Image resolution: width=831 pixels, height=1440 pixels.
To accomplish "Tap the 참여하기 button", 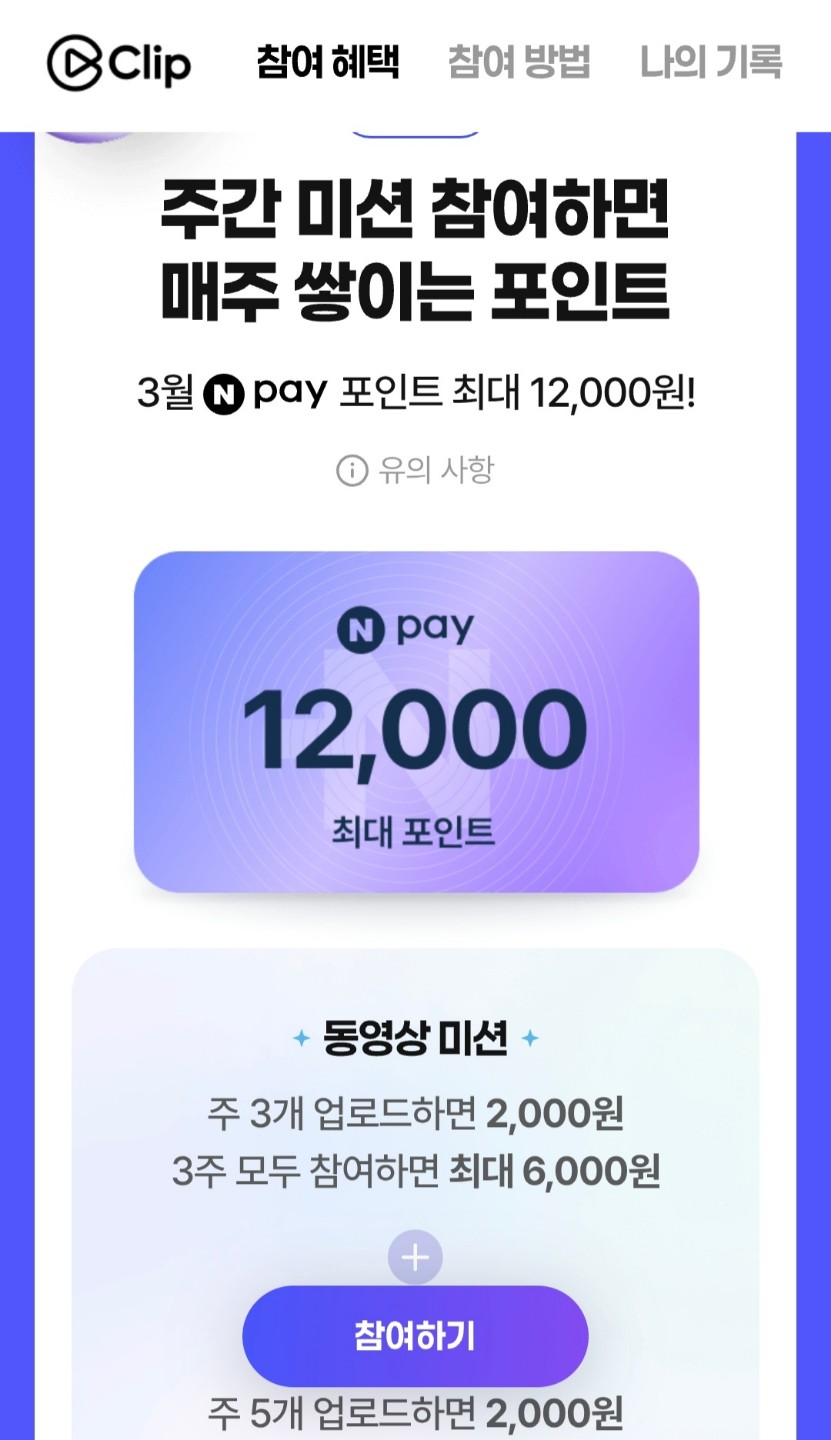I will 415,1336.
